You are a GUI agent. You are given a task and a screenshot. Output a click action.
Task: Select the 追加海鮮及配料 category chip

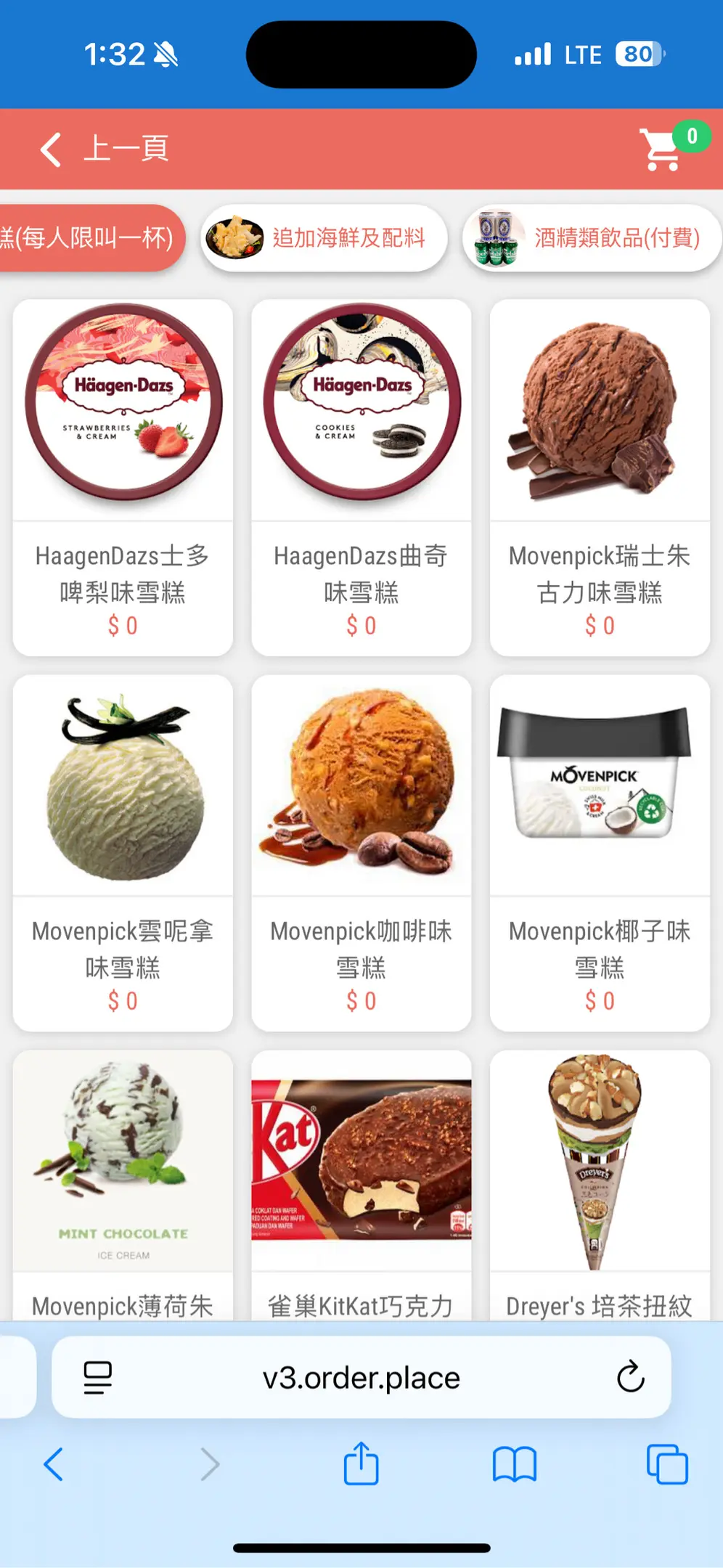[324, 238]
